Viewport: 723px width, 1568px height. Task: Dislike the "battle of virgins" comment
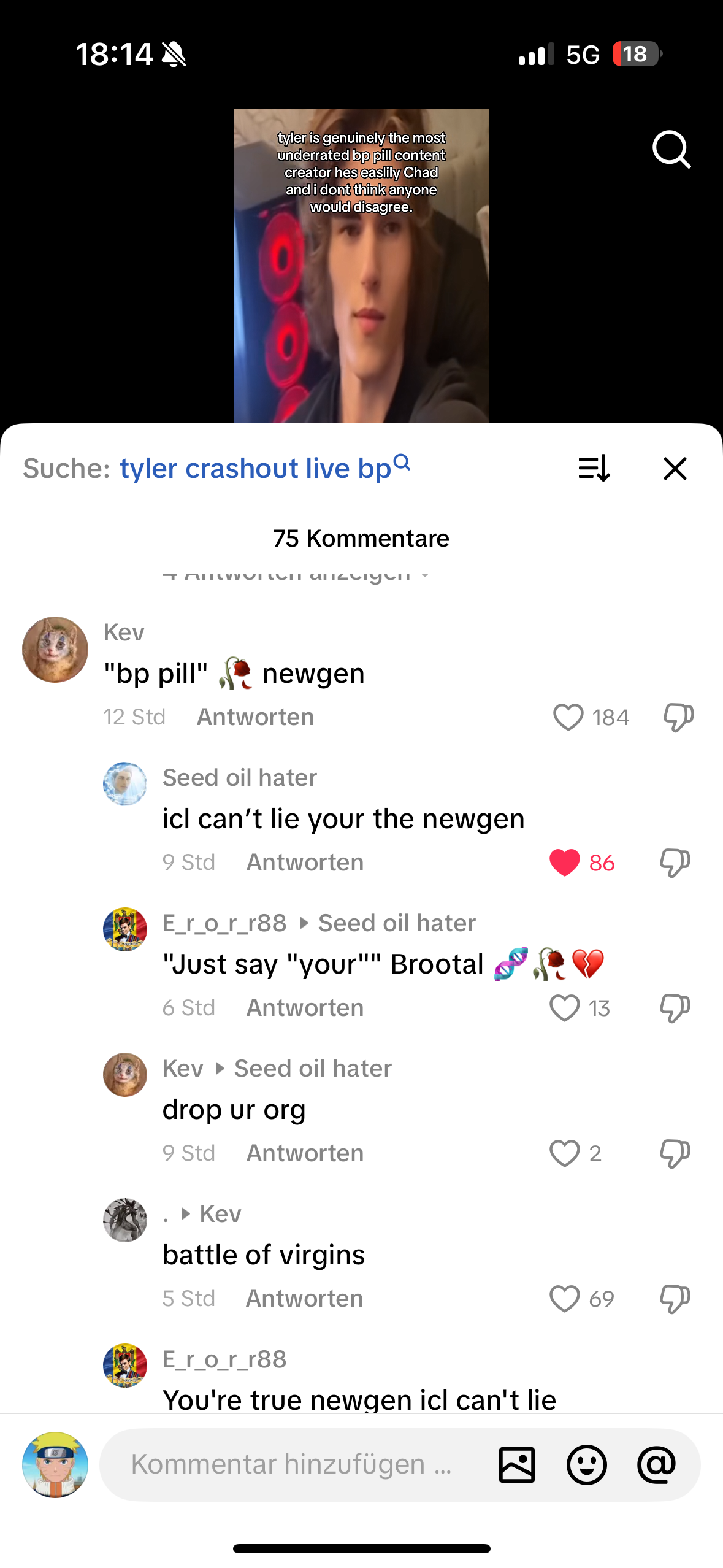tap(675, 1298)
